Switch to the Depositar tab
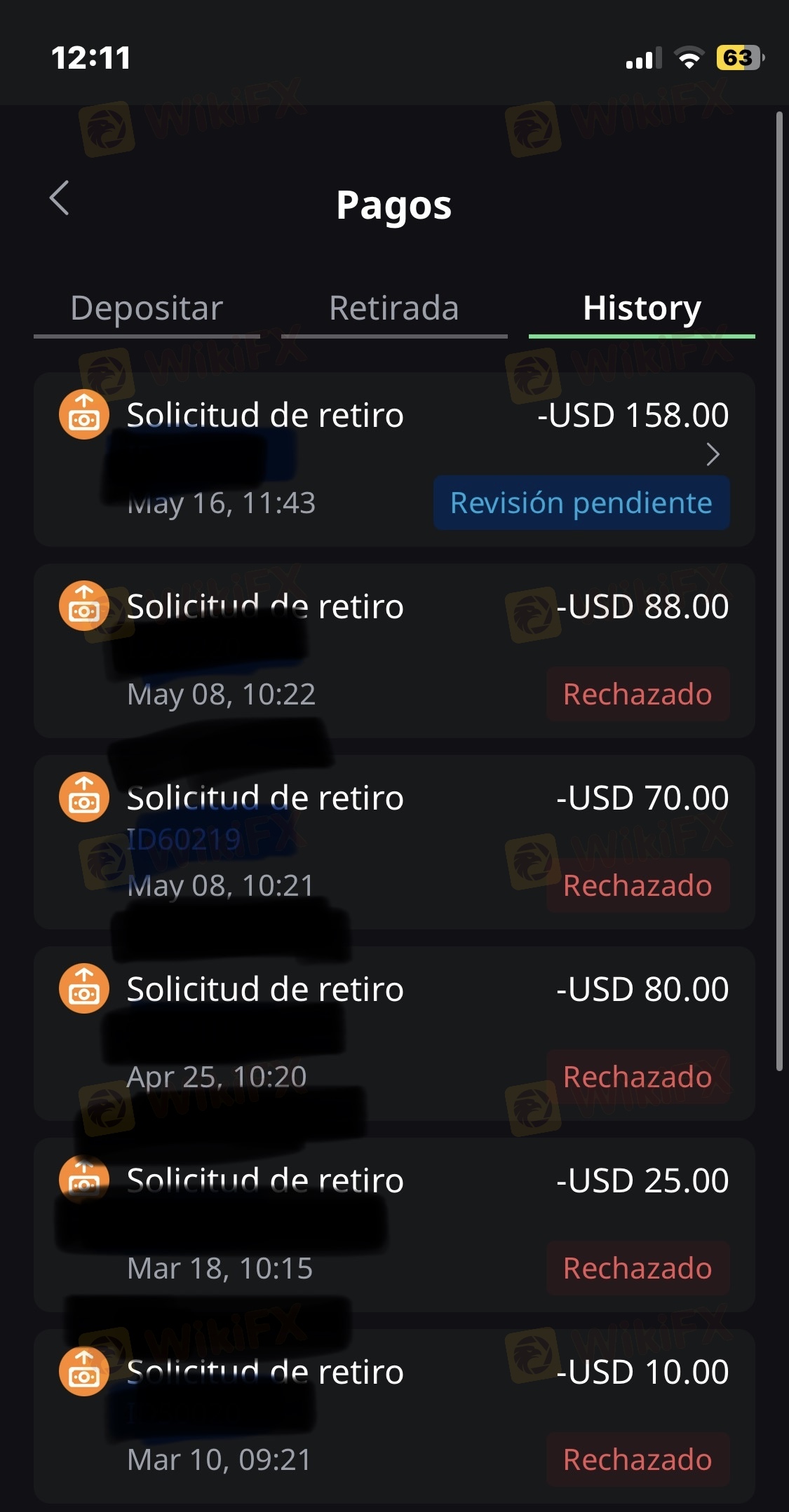This screenshot has width=789, height=1512. (x=147, y=309)
